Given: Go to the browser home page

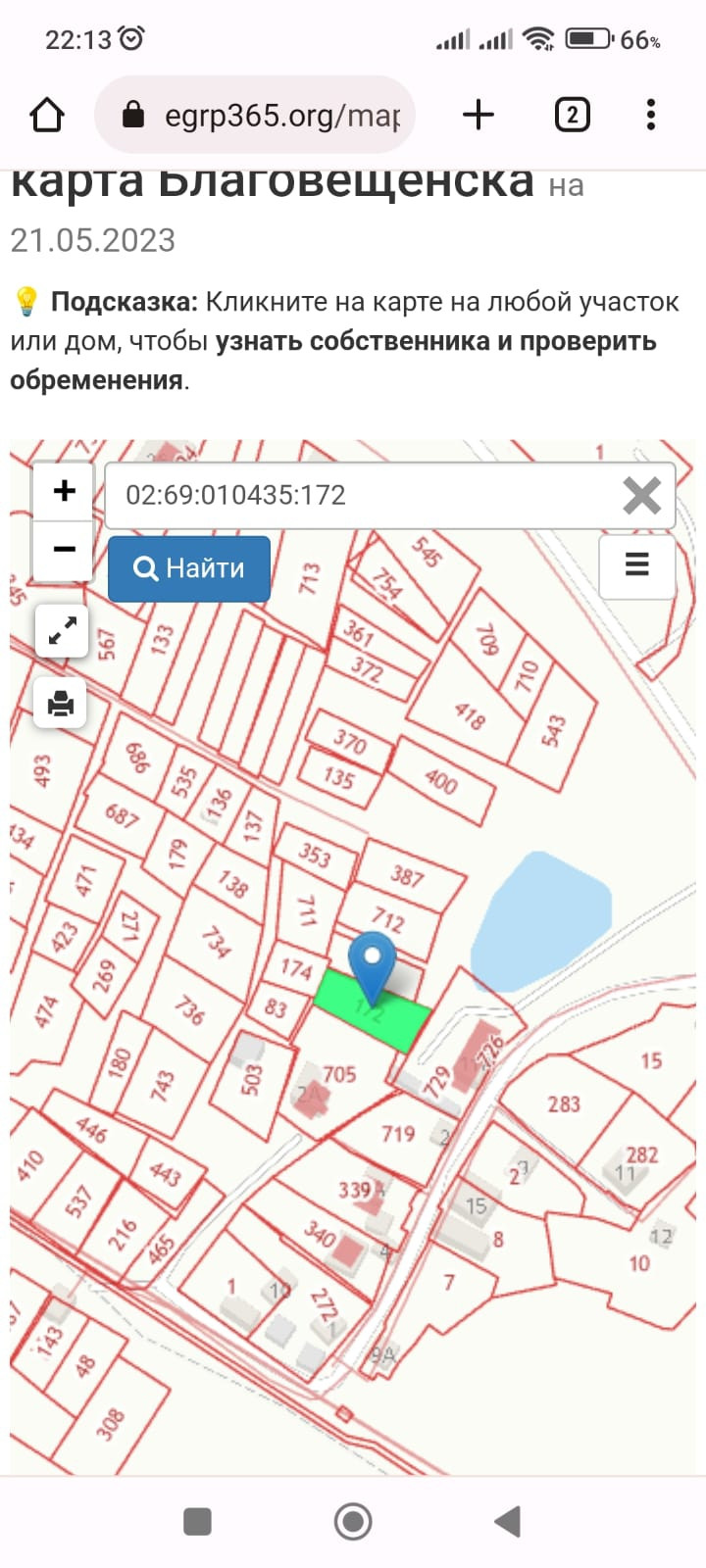Looking at the screenshot, I should tap(47, 116).
